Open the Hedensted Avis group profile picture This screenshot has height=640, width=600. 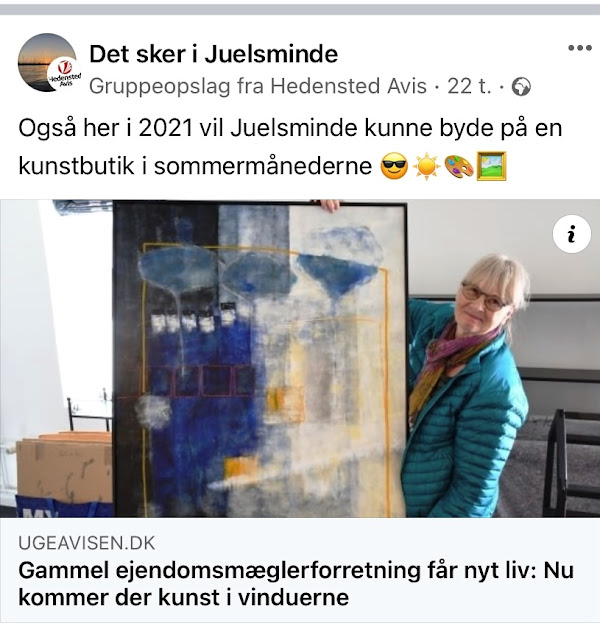(47, 64)
